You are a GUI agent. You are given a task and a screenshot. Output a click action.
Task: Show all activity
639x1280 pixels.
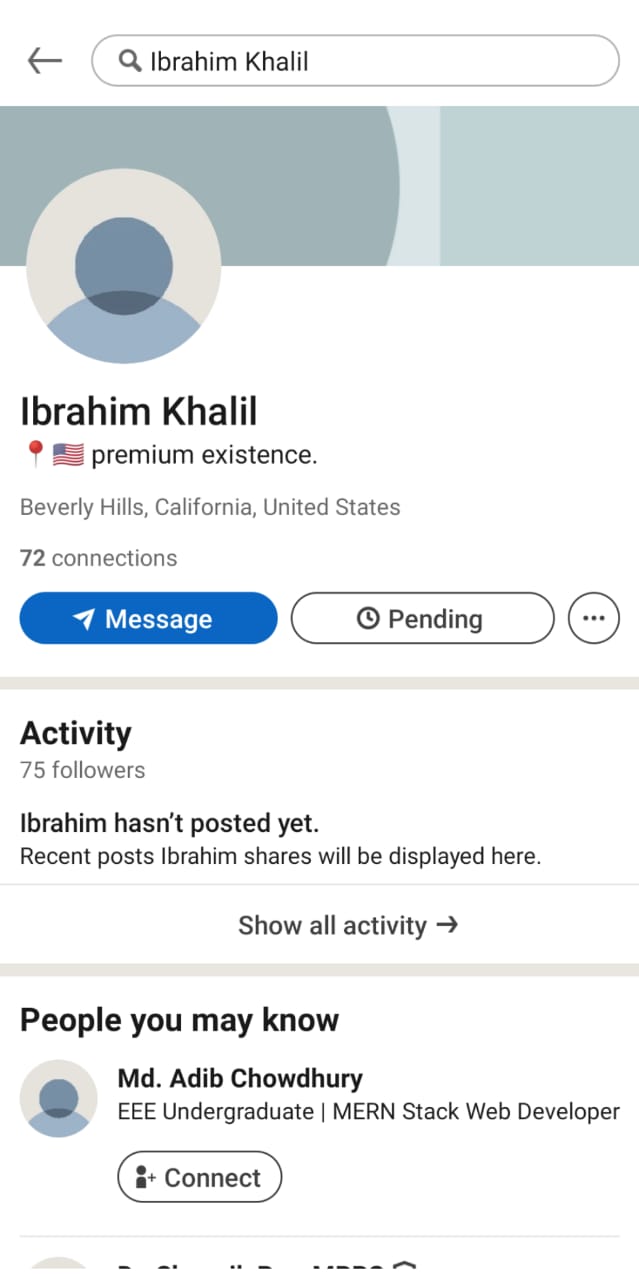click(347, 925)
